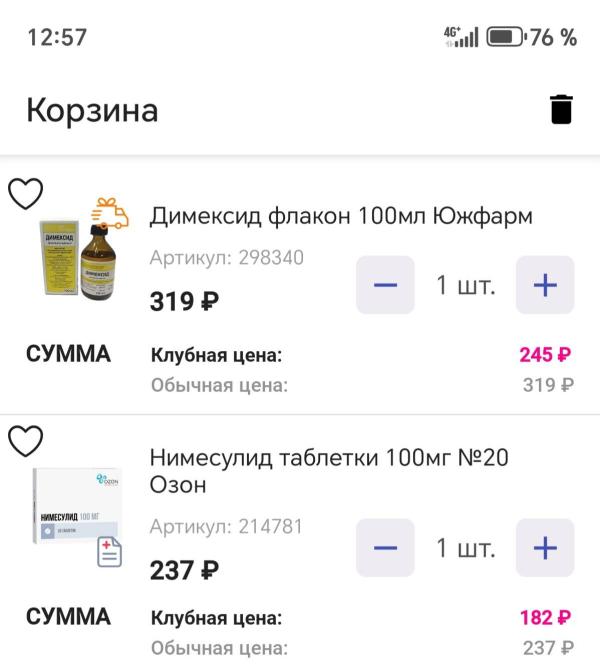The height and width of the screenshot is (672, 600).
Task: Add one more Нимесулид таблетки
Action: pos(545,548)
